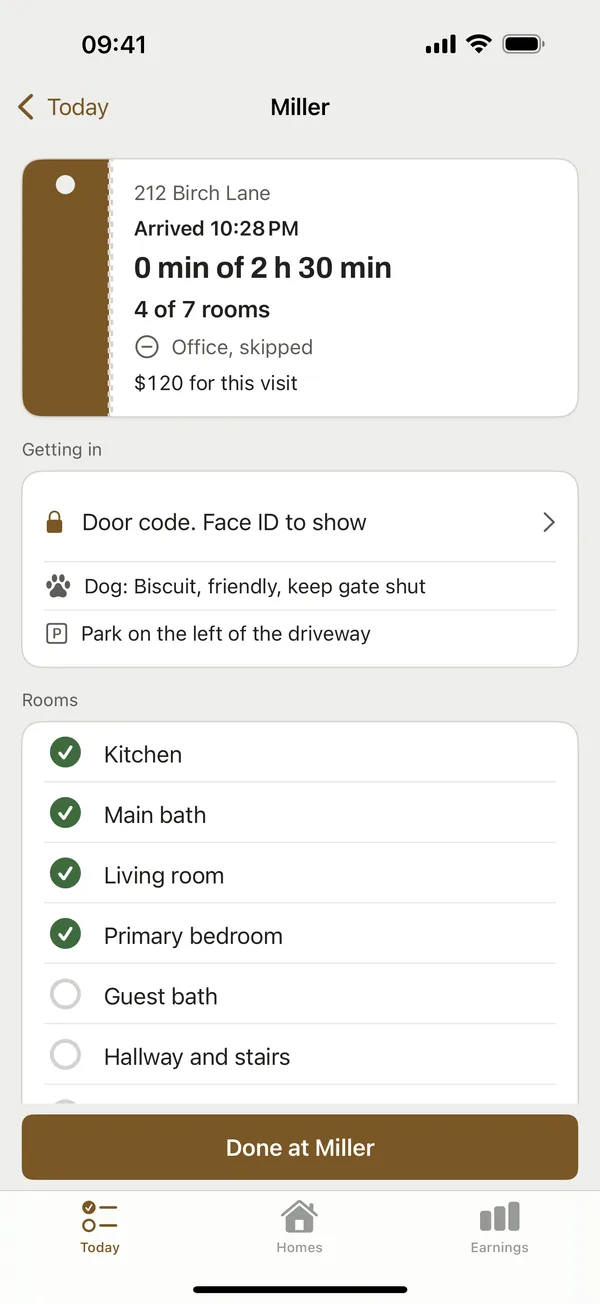Select the Today tab
This screenshot has height=1304, width=600.
[100, 1227]
